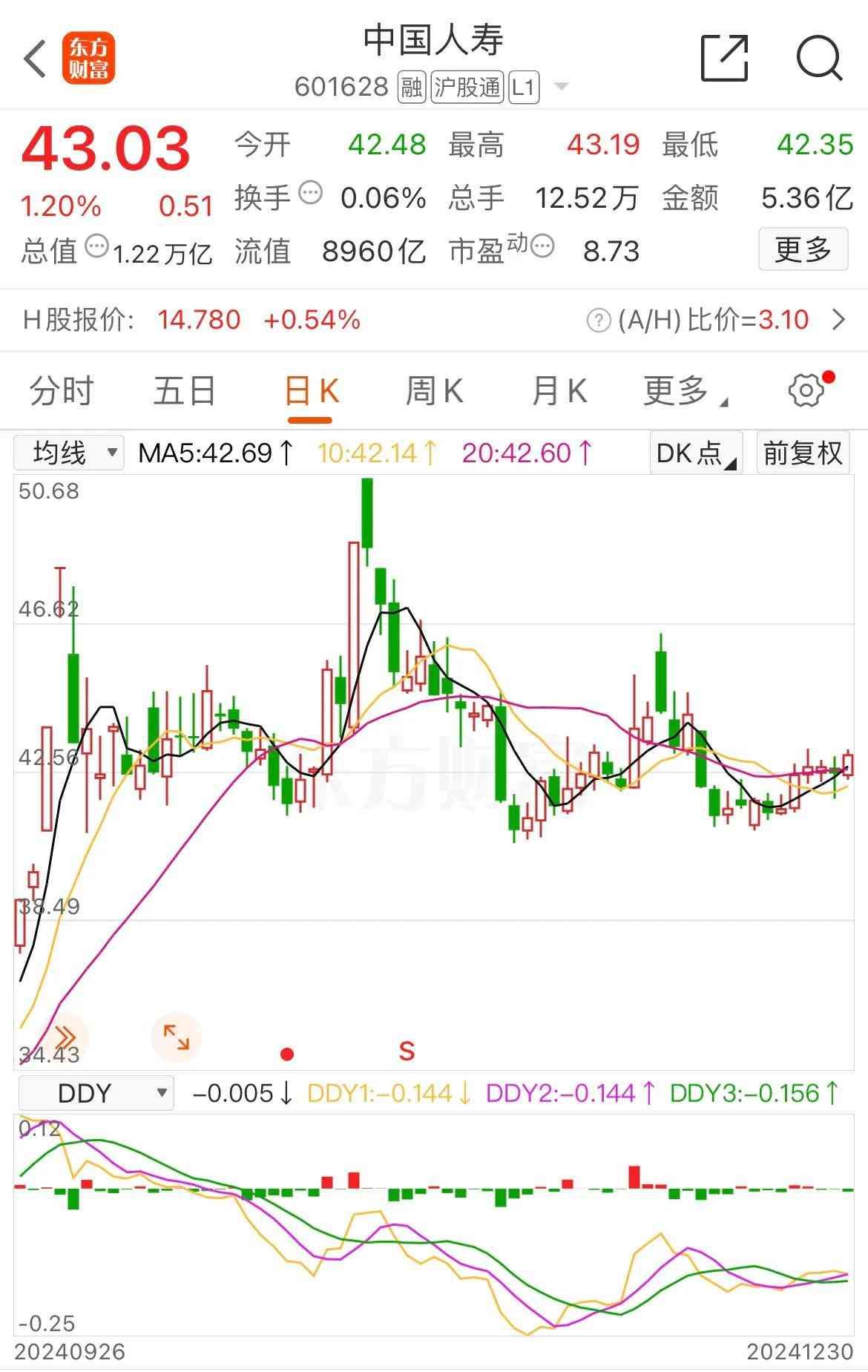
Task: Open chart settings gear
Action: [806, 390]
